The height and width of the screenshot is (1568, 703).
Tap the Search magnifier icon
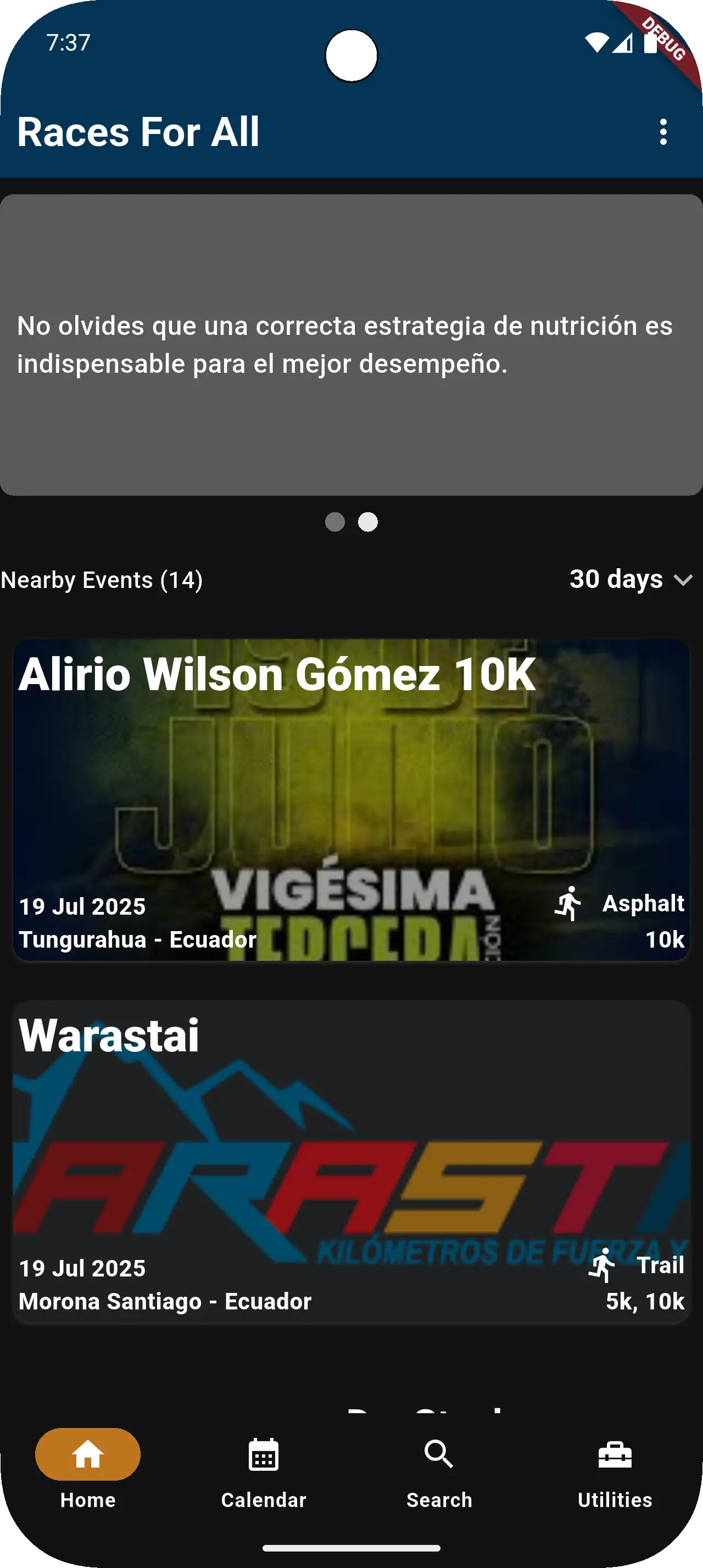click(439, 1455)
